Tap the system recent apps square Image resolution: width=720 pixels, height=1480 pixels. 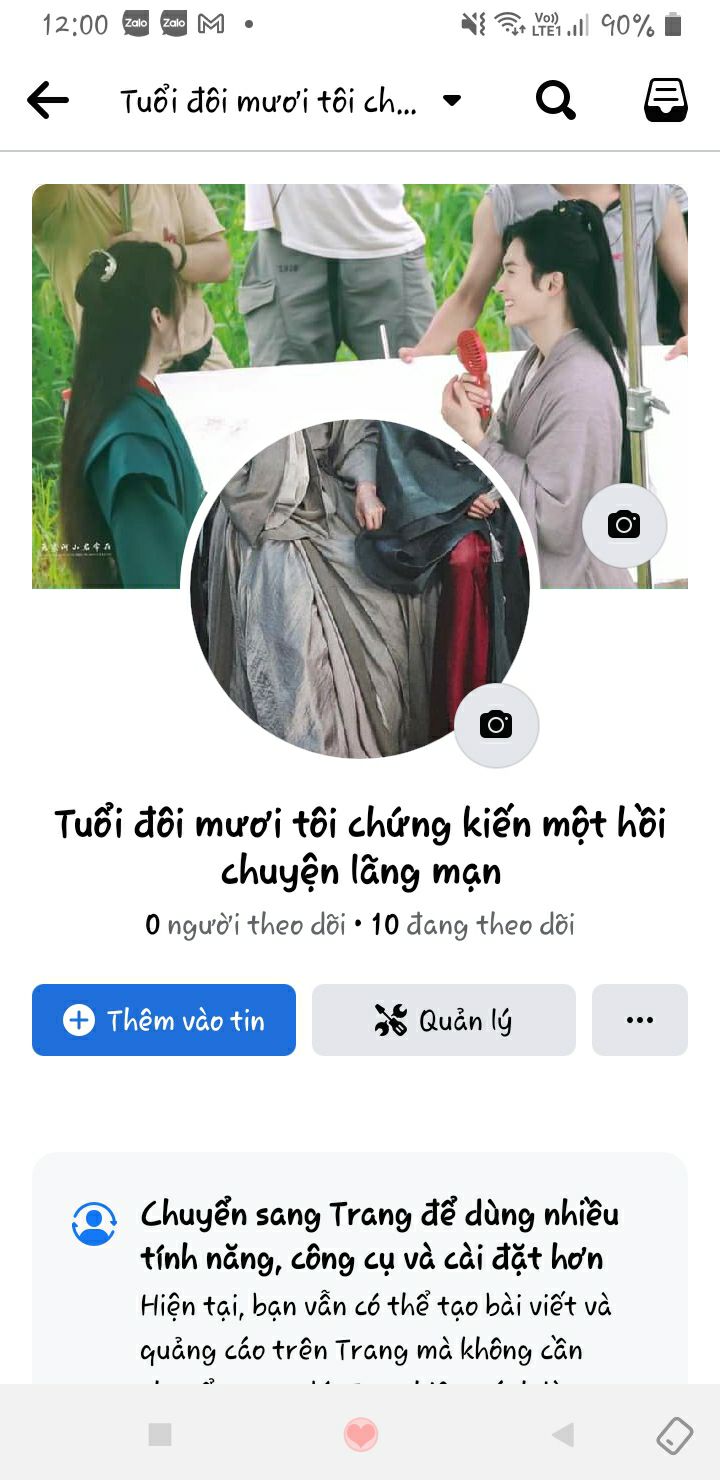coord(160,1436)
